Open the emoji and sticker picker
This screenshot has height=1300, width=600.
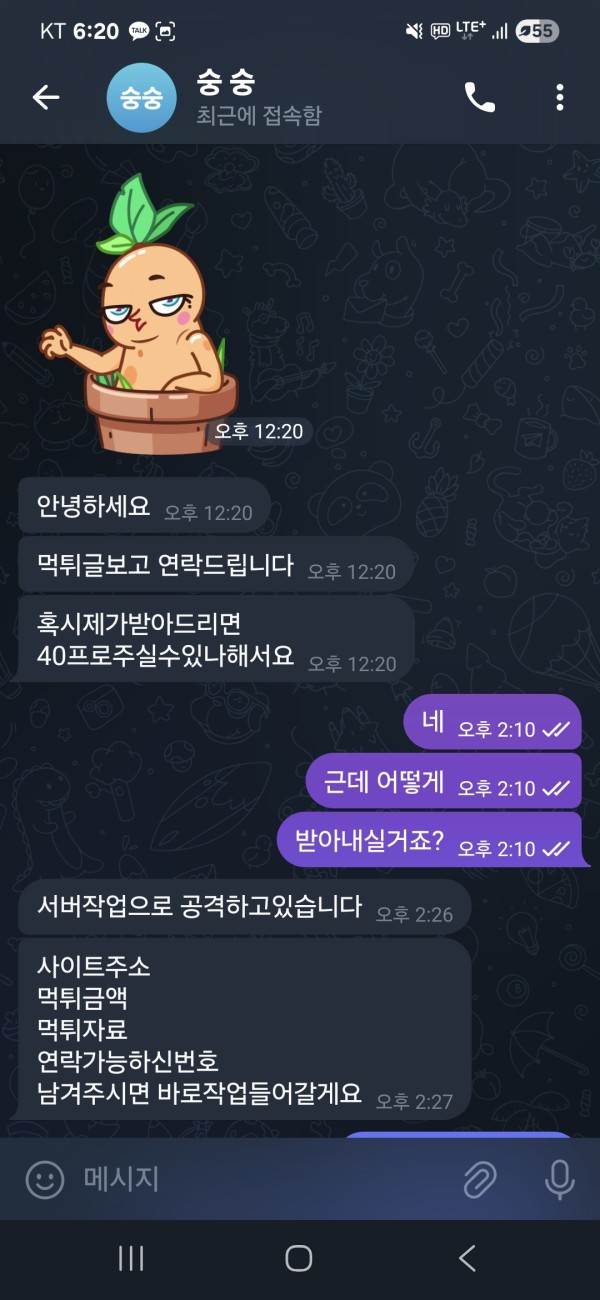(45, 1179)
